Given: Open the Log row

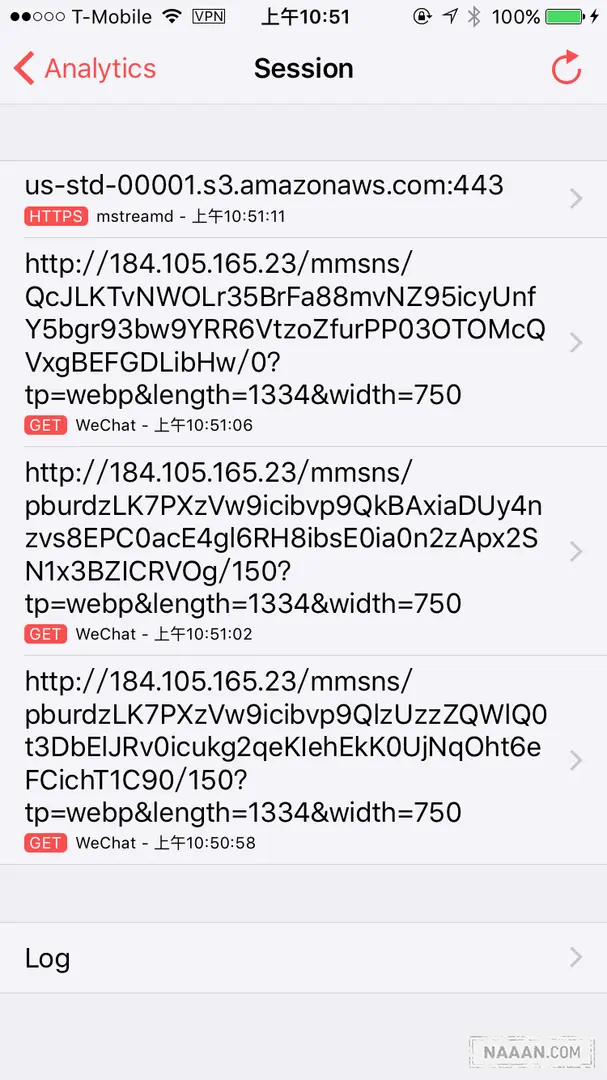Looking at the screenshot, I should (x=300, y=958).
